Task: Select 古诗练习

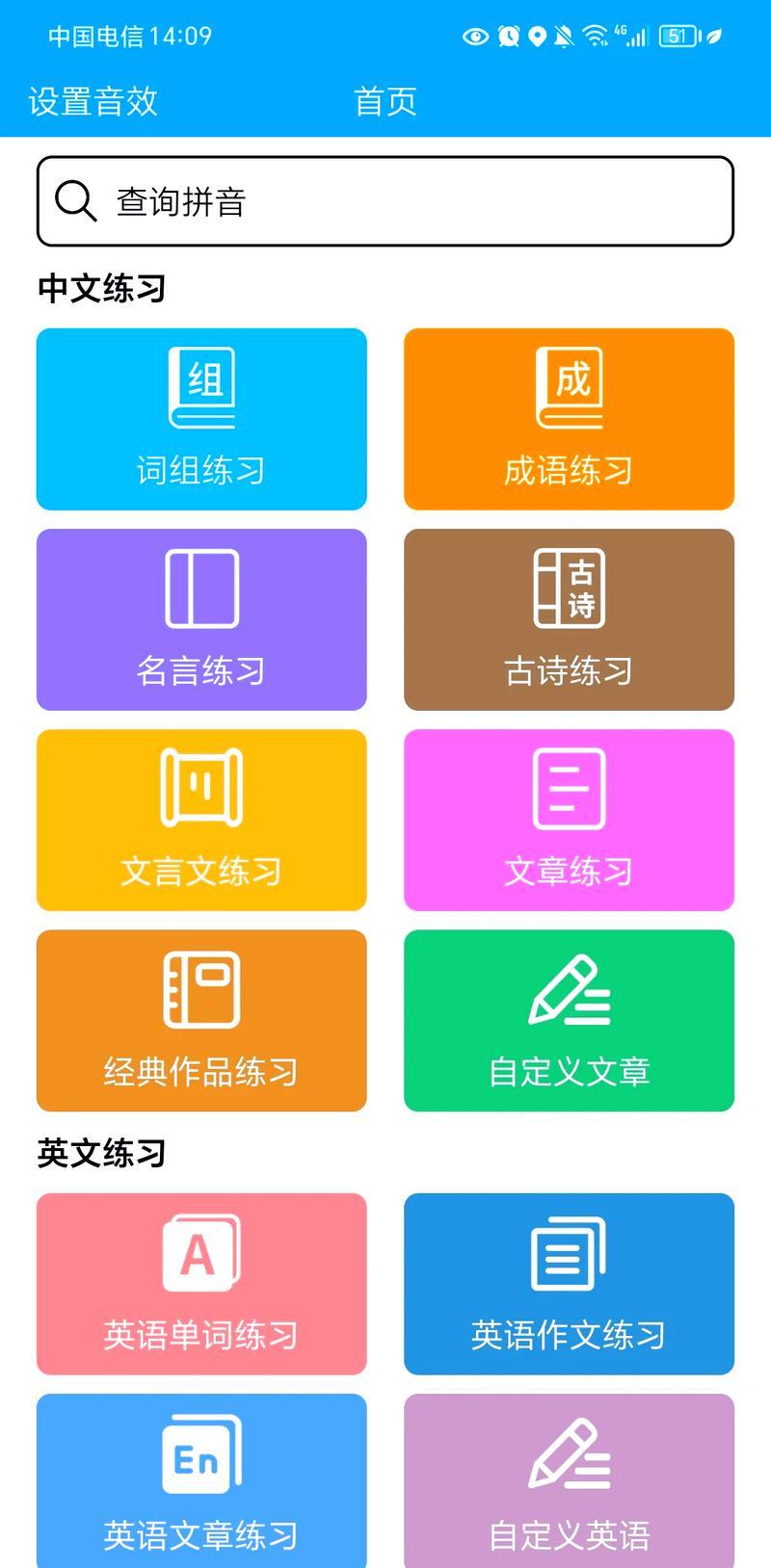Action: tap(569, 619)
